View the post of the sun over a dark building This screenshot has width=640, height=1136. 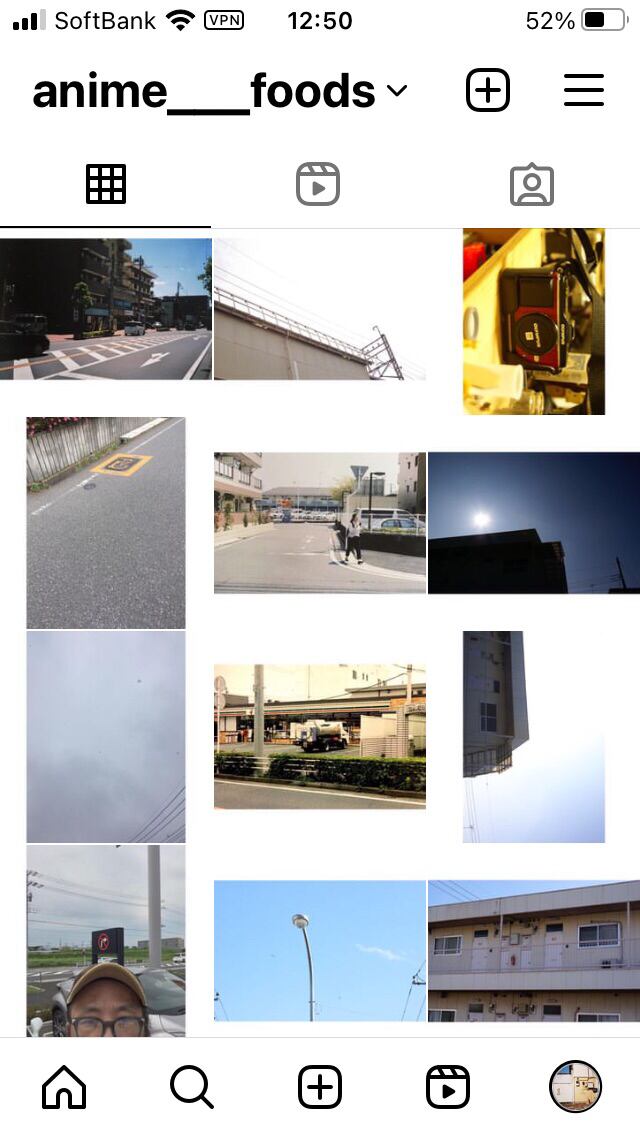534,522
